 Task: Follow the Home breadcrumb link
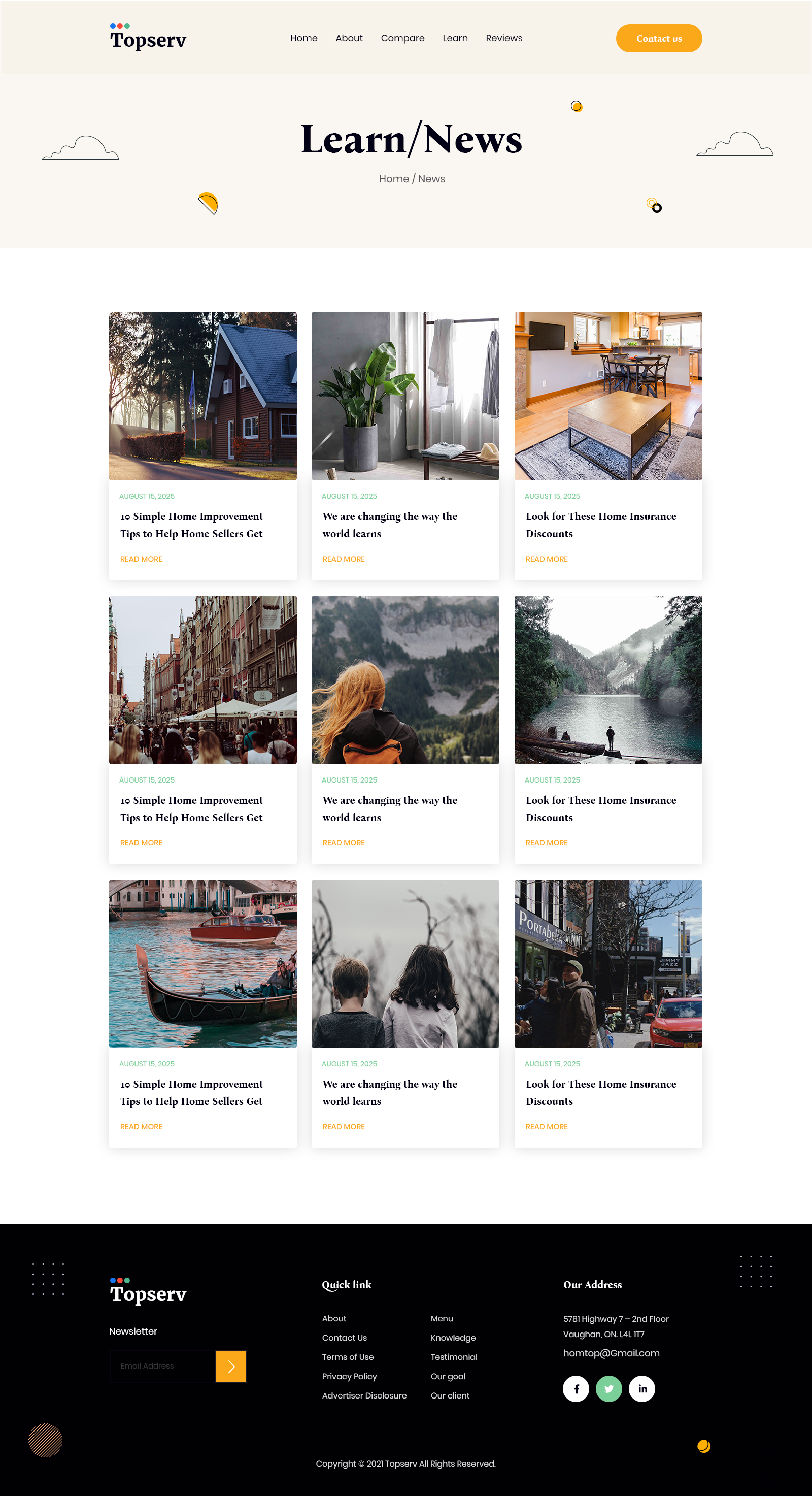[393, 179]
